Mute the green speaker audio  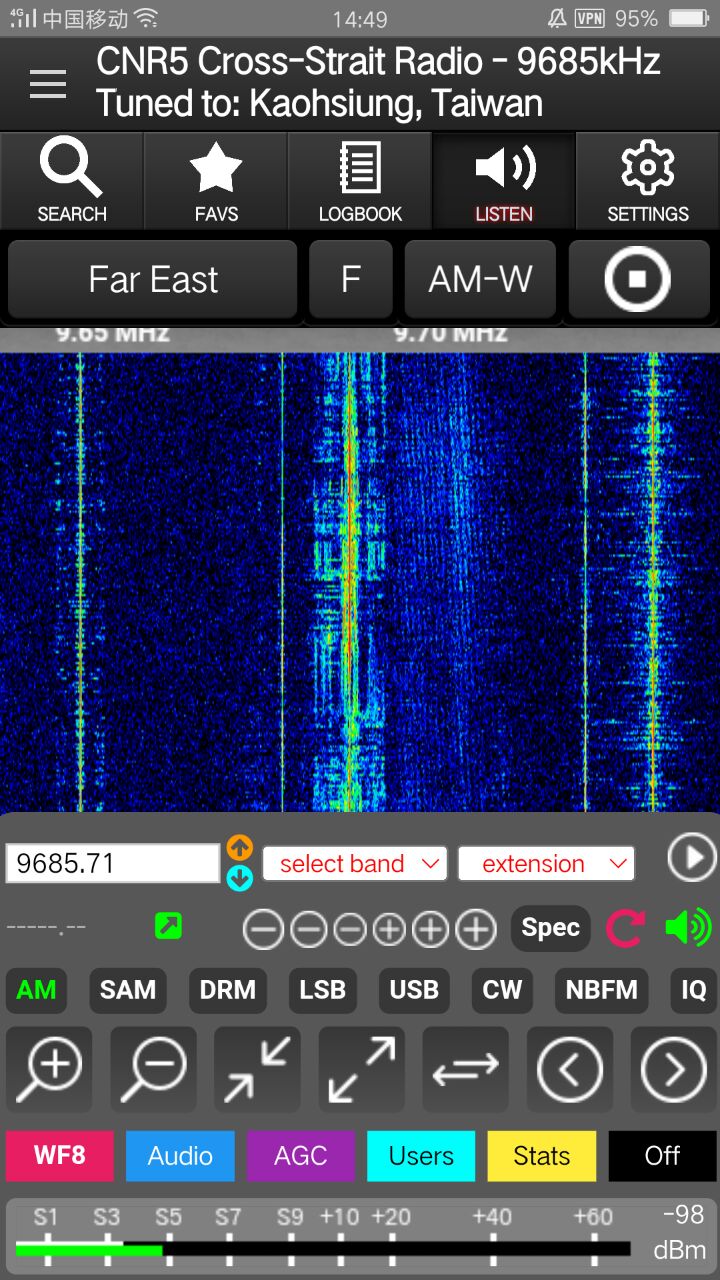(x=688, y=928)
